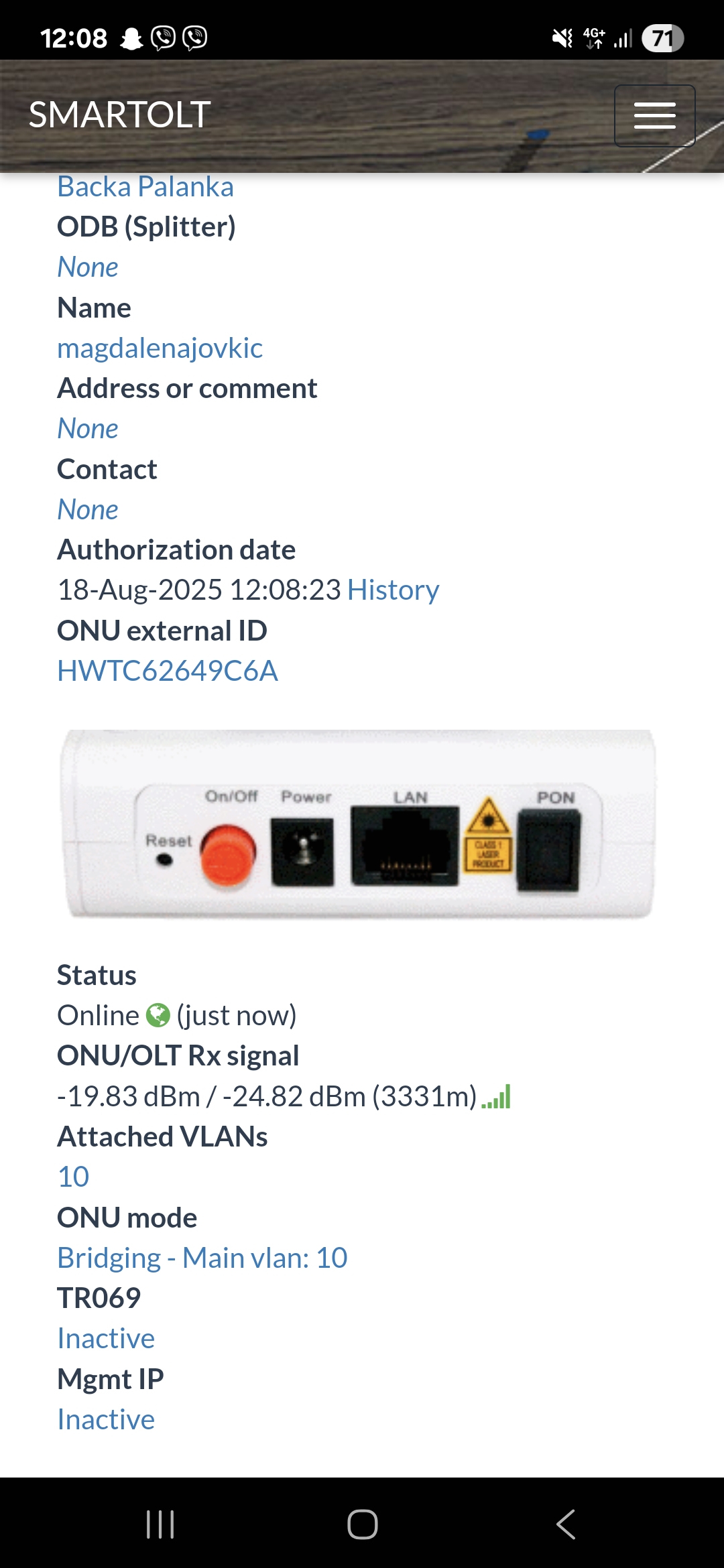The width and height of the screenshot is (724, 1568).
Task: Edit the name magdalenajovkic
Action: [x=160, y=348]
